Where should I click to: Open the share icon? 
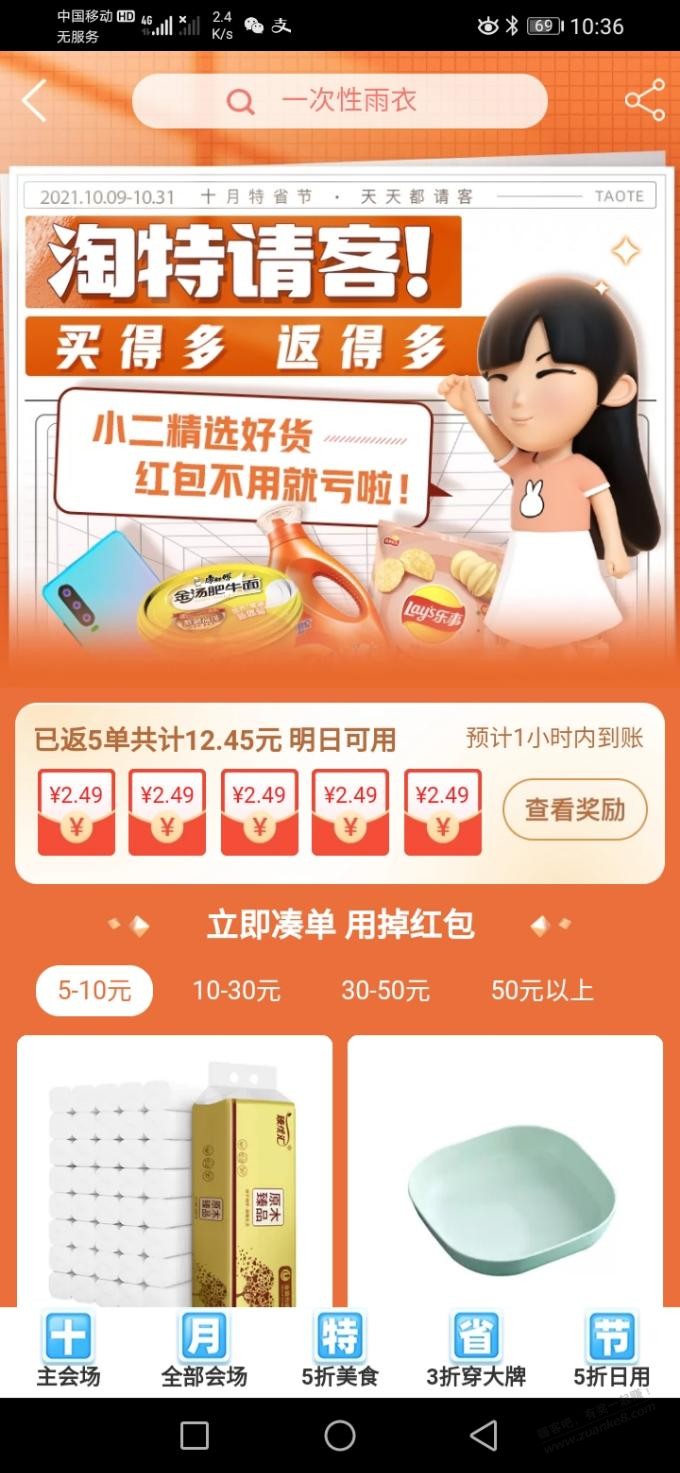pos(644,100)
